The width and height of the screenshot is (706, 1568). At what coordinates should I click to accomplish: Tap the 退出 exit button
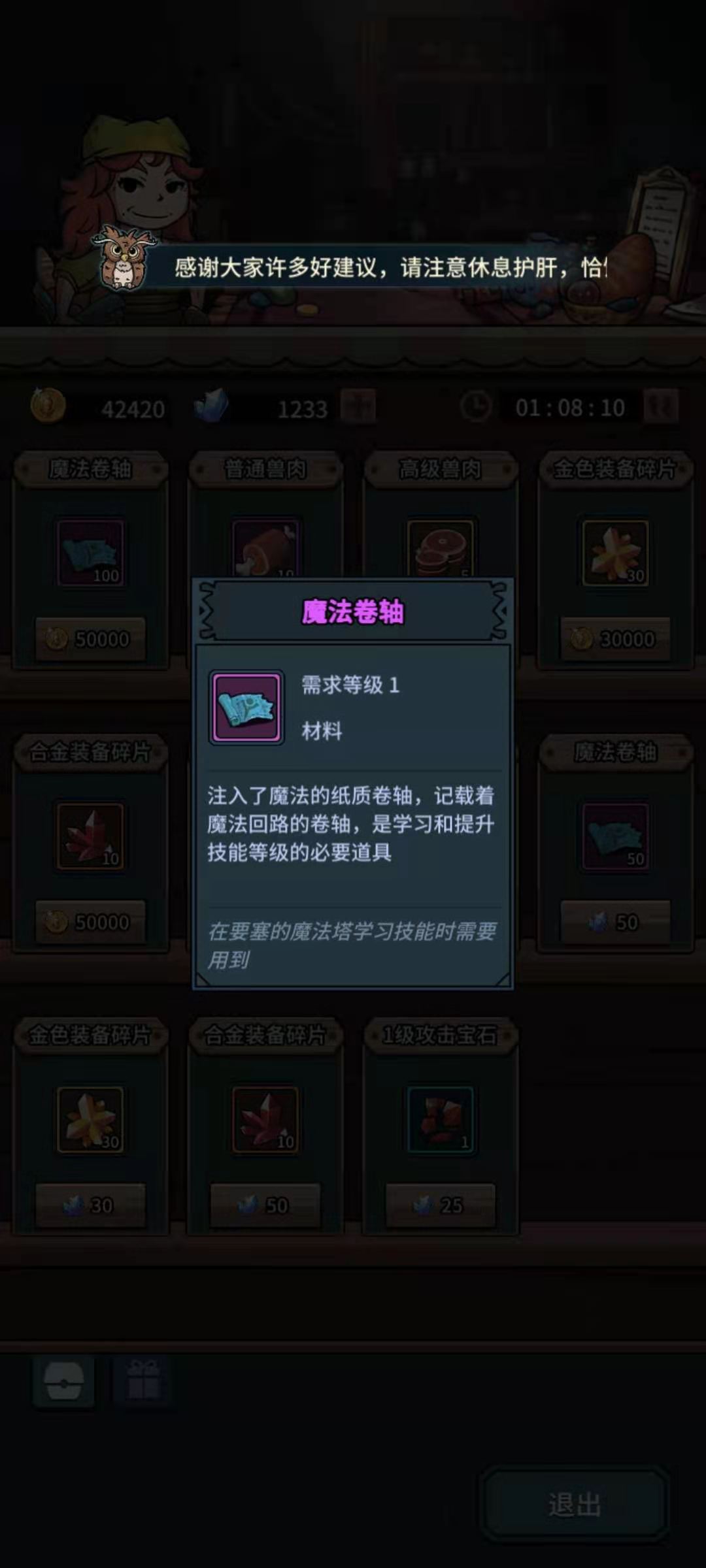[x=575, y=1505]
